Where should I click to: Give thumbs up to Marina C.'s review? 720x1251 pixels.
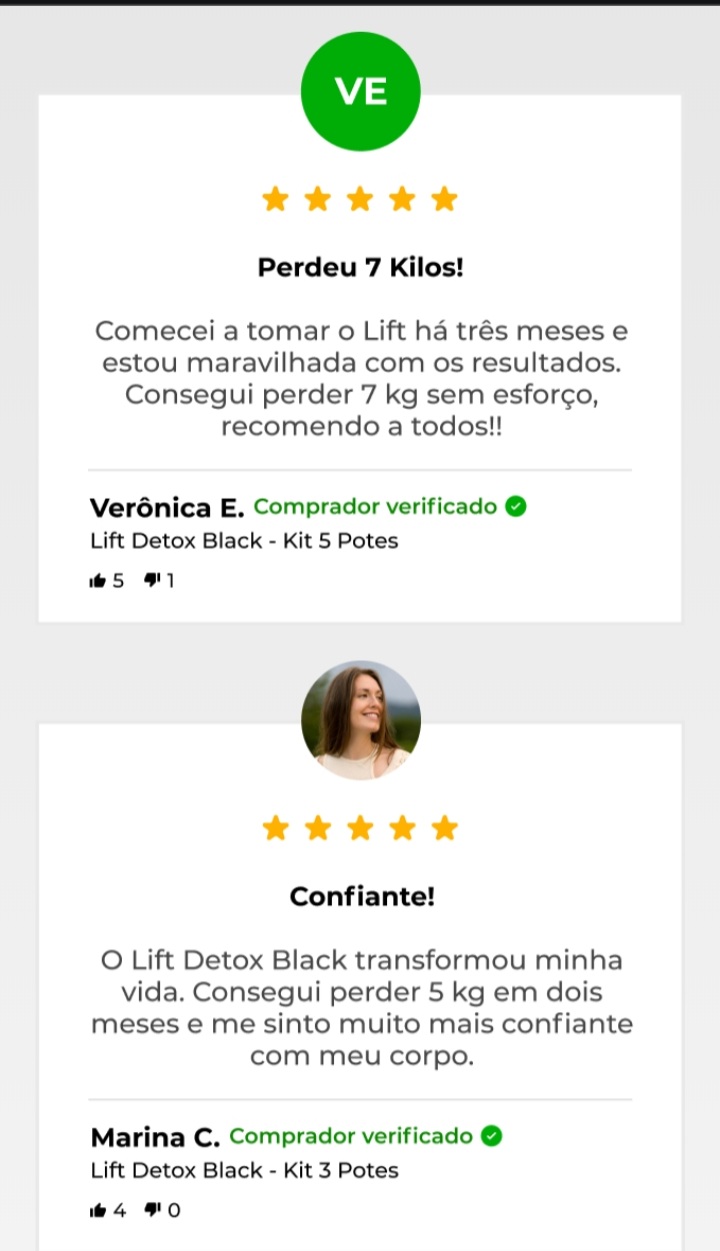click(98, 1210)
